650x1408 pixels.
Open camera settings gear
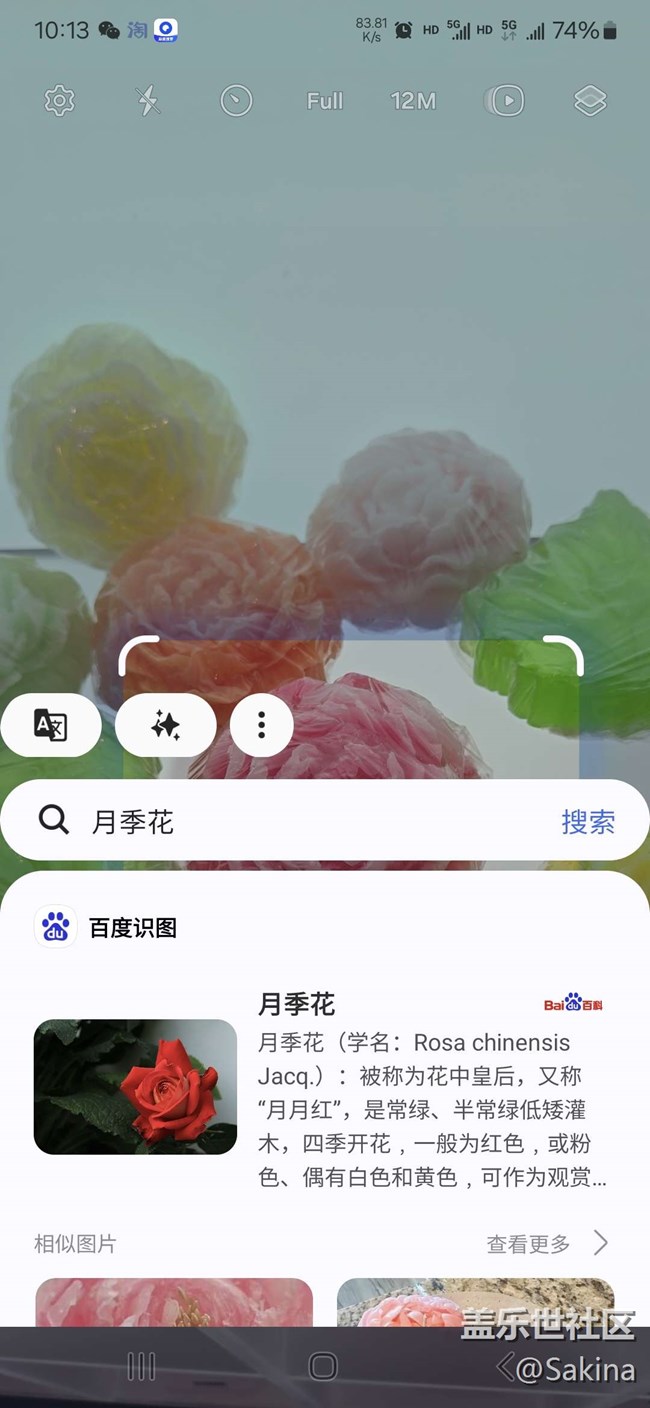tap(60, 101)
